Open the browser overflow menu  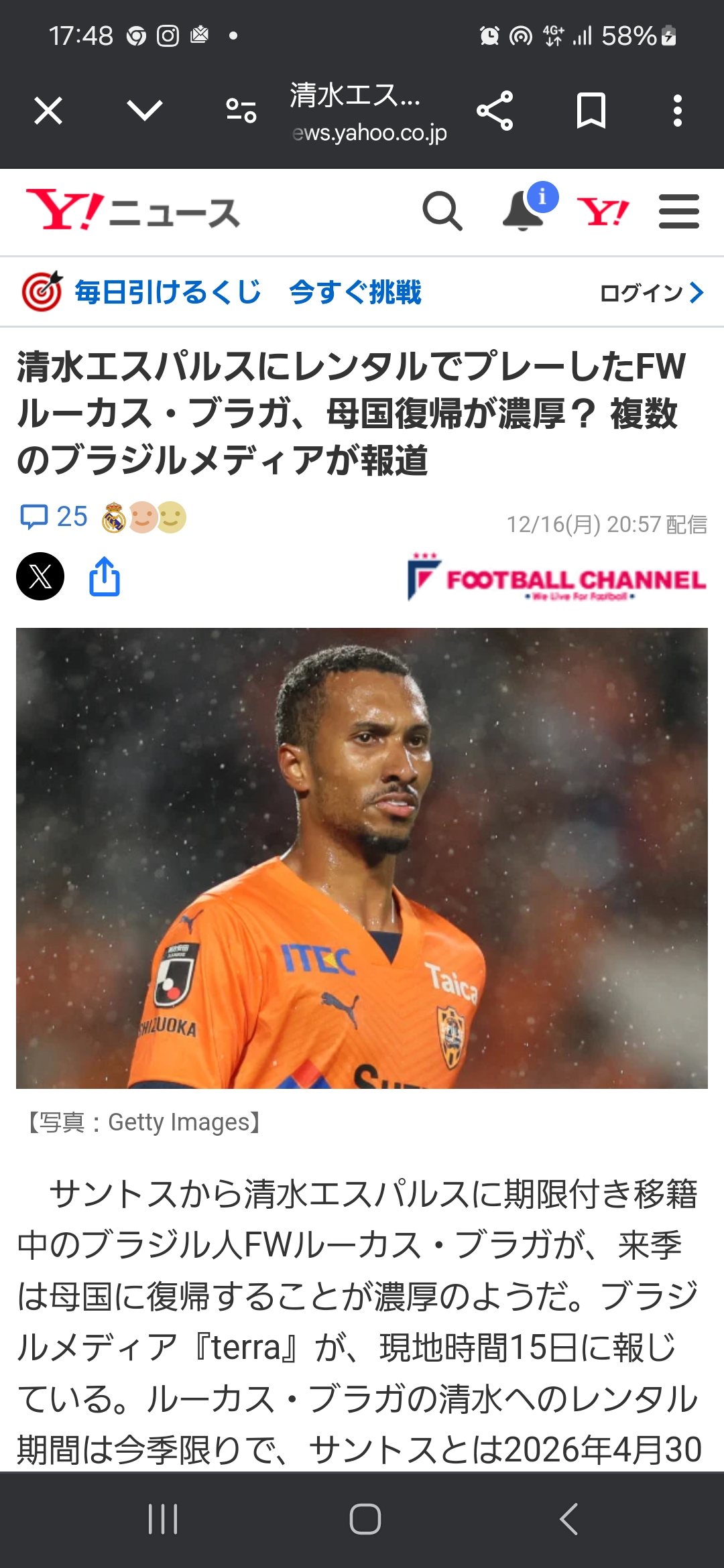click(678, 111)
